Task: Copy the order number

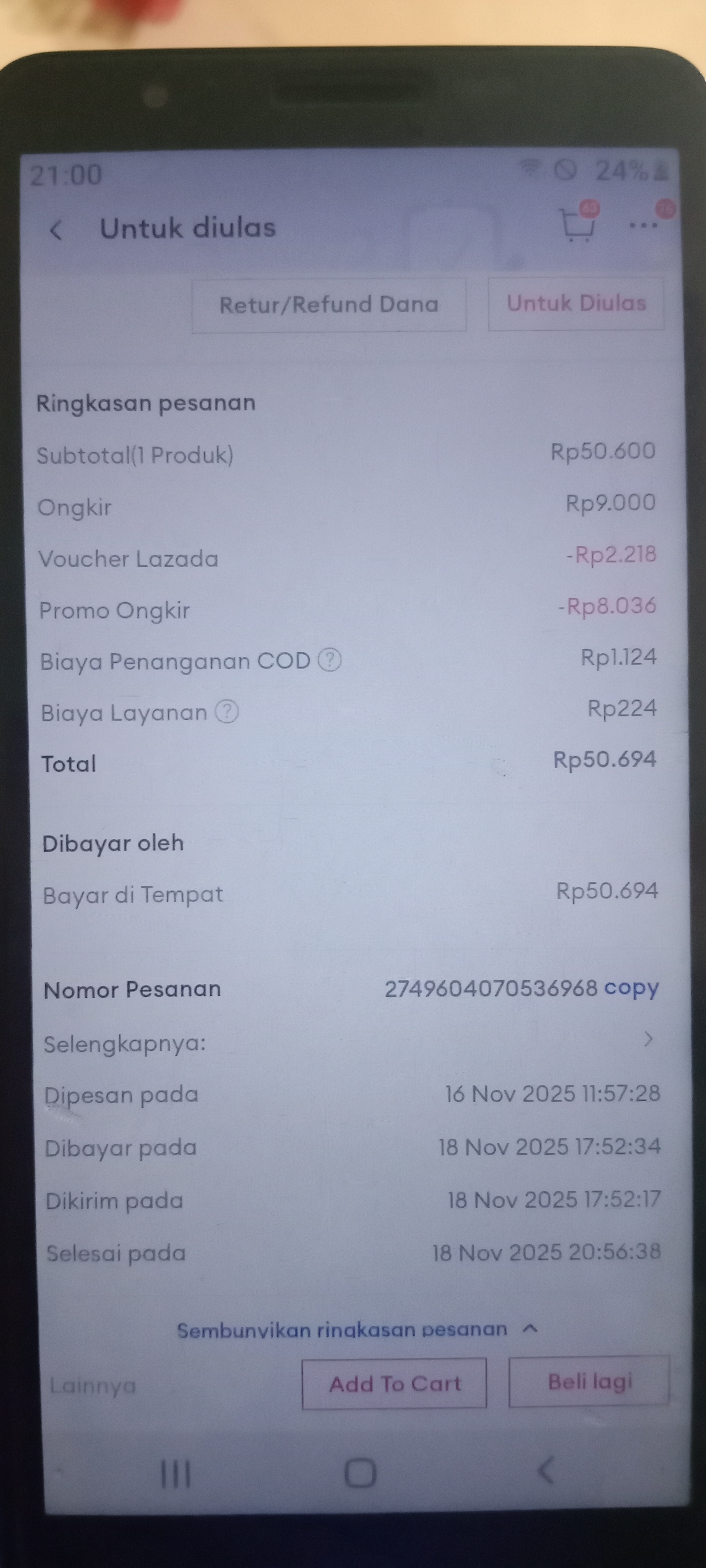Action: coord(631,989)
